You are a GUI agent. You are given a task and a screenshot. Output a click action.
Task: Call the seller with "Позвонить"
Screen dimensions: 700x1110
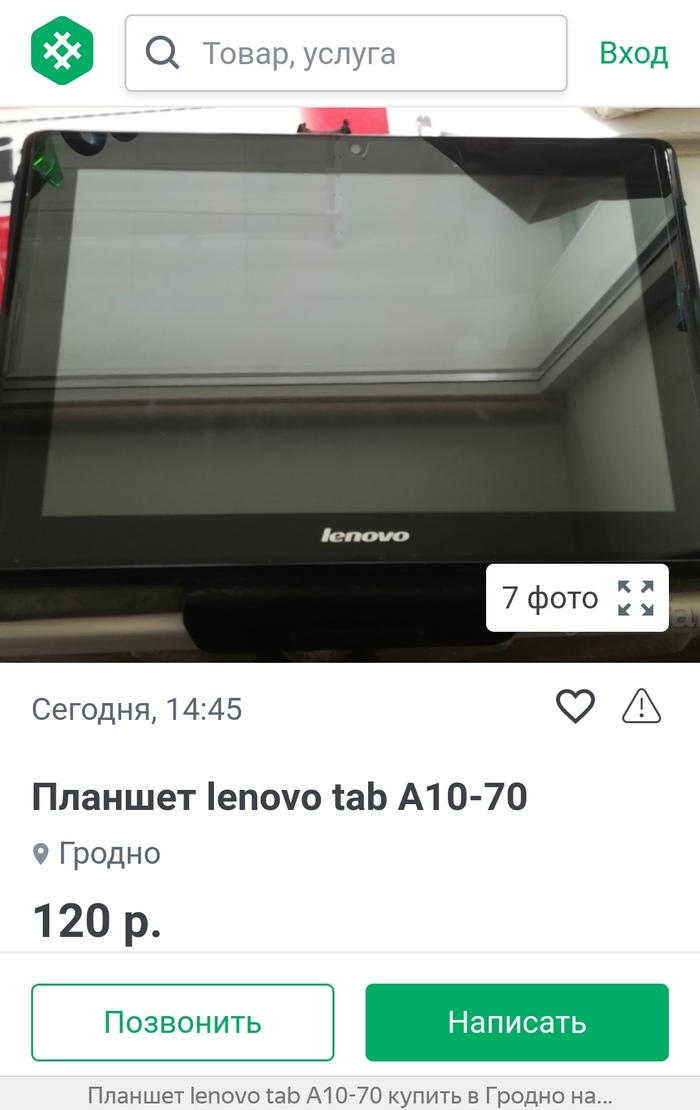tap(182, 1022)
